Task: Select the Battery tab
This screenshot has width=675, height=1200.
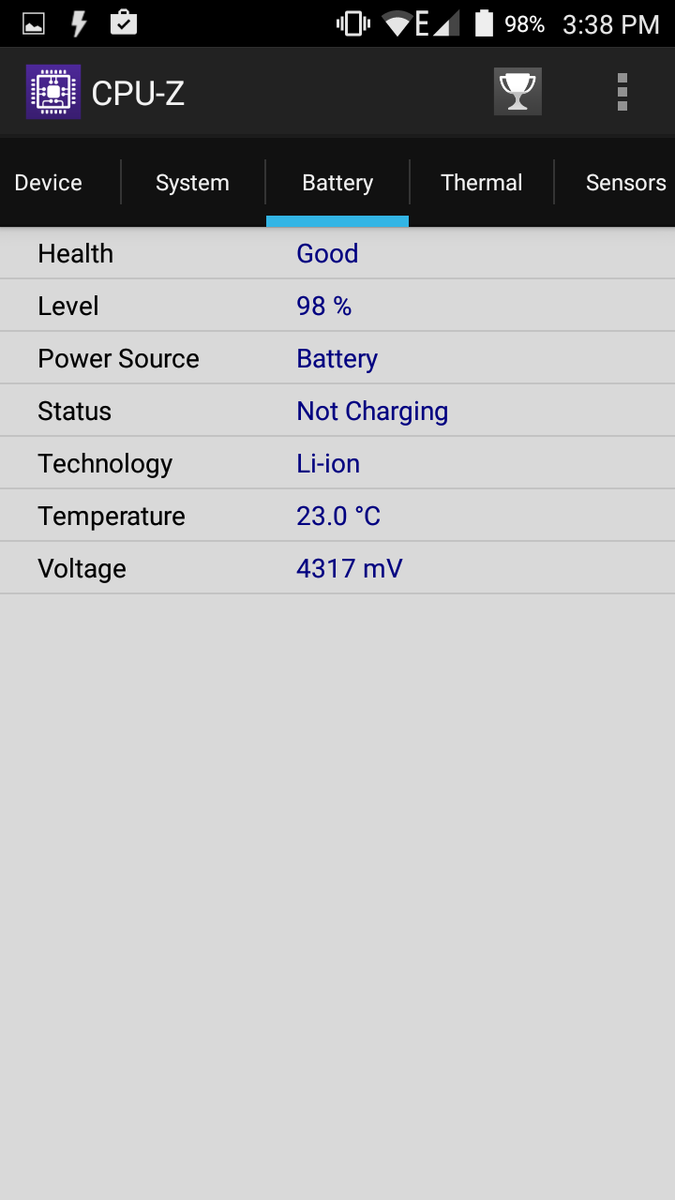Action: coord(337,183)
